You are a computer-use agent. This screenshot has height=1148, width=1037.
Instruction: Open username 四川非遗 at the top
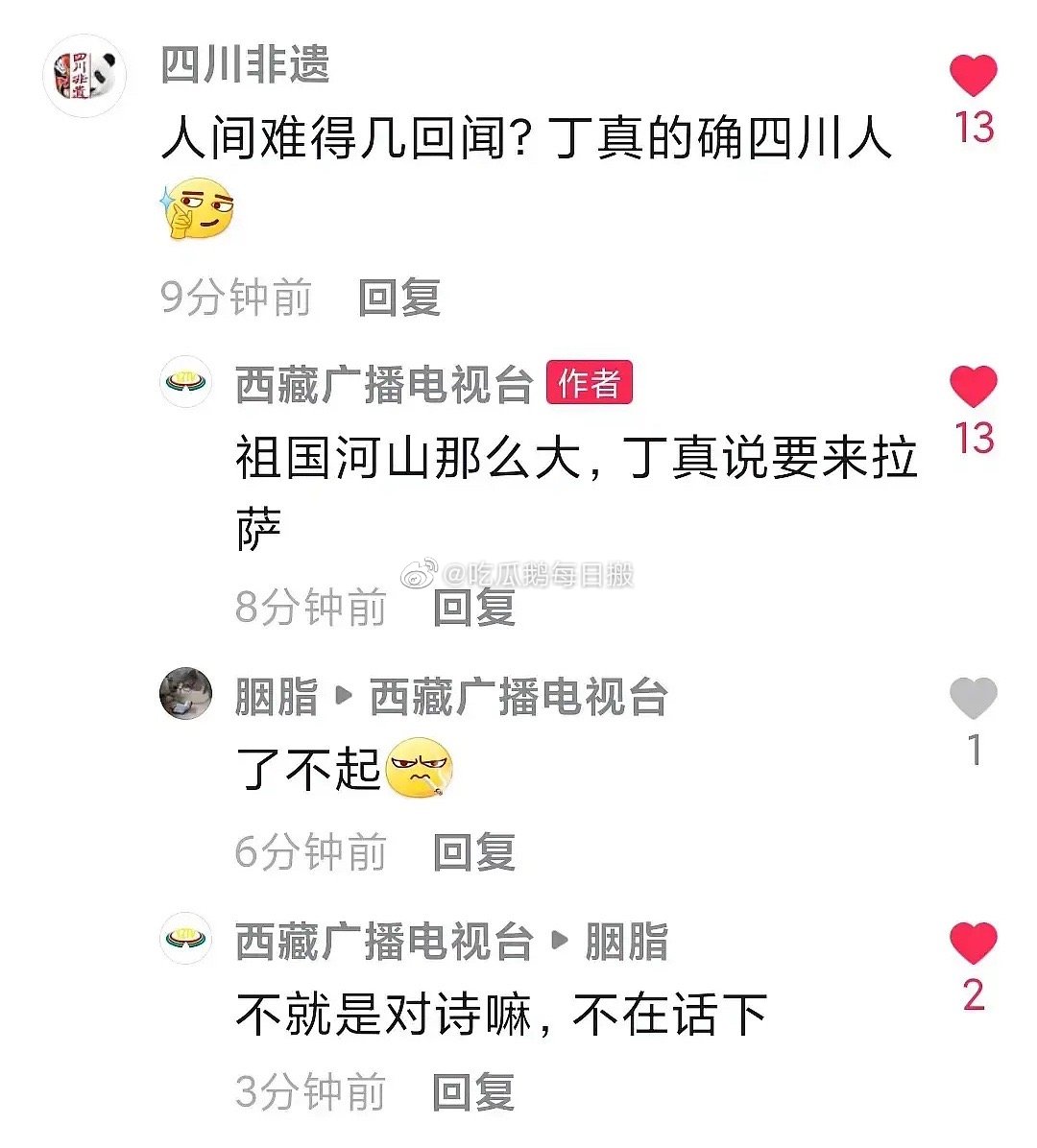click(245, 64)
